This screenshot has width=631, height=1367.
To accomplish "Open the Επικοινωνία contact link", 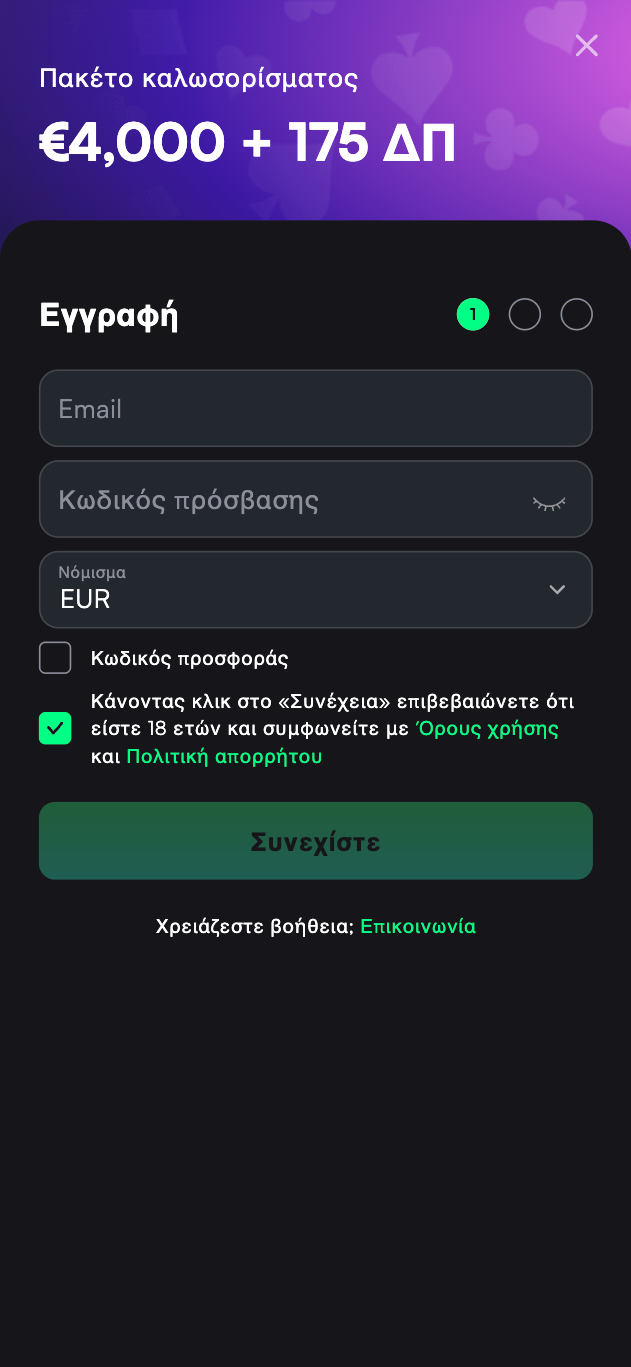I will click(418, 927).
